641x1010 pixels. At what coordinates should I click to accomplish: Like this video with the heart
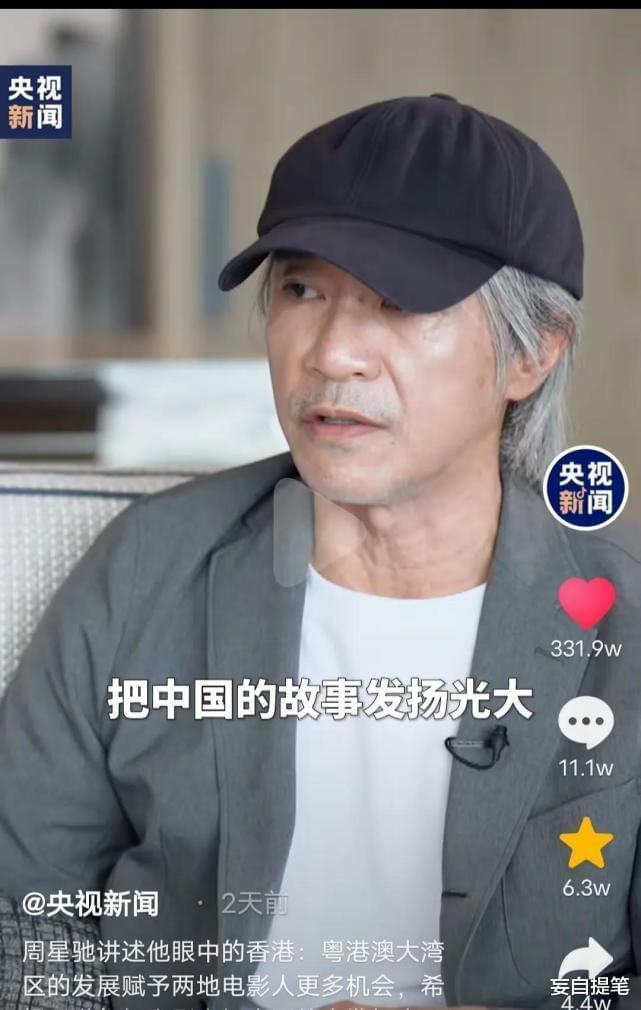(586, 603)
